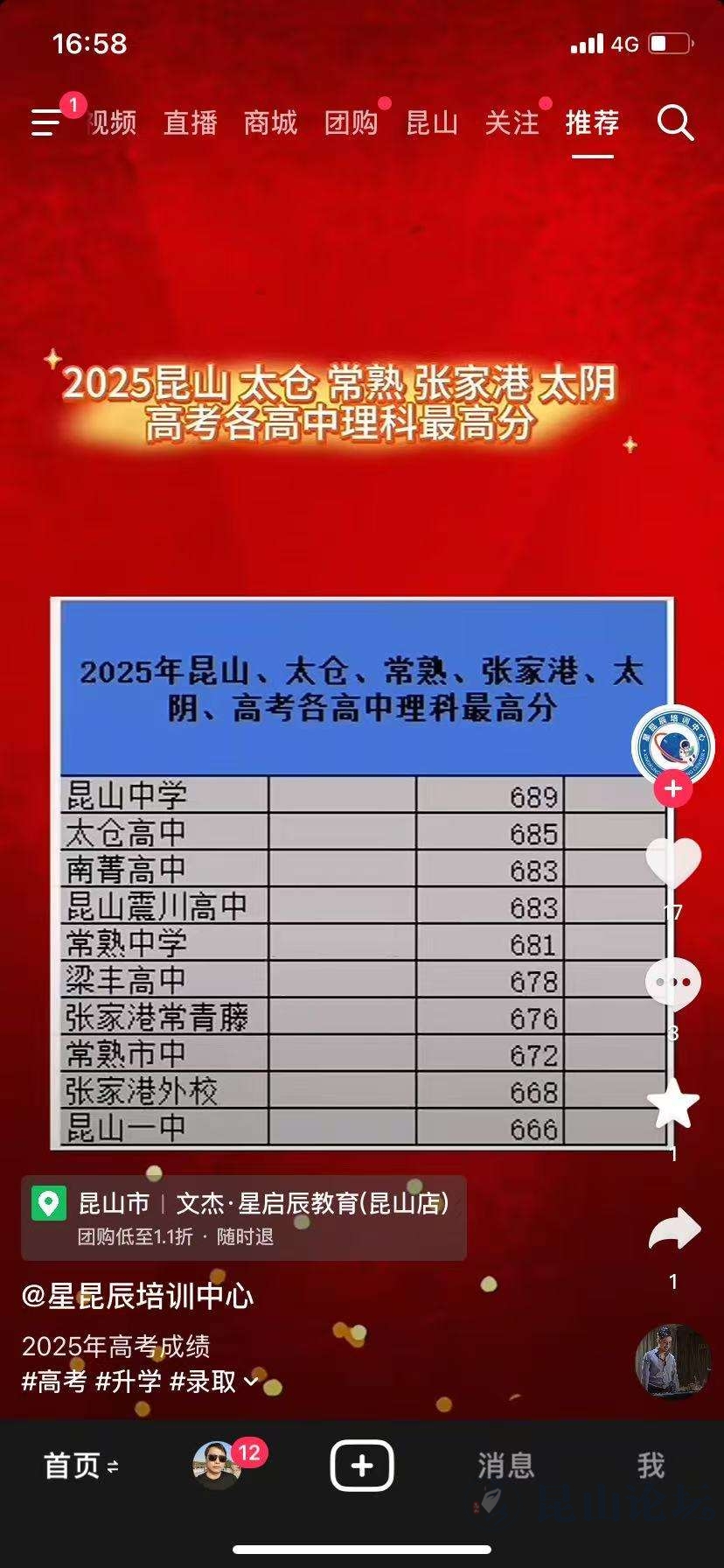Create a new post with plus
Viewport: 724px width, 1568px height.
tap(362, 1466)
